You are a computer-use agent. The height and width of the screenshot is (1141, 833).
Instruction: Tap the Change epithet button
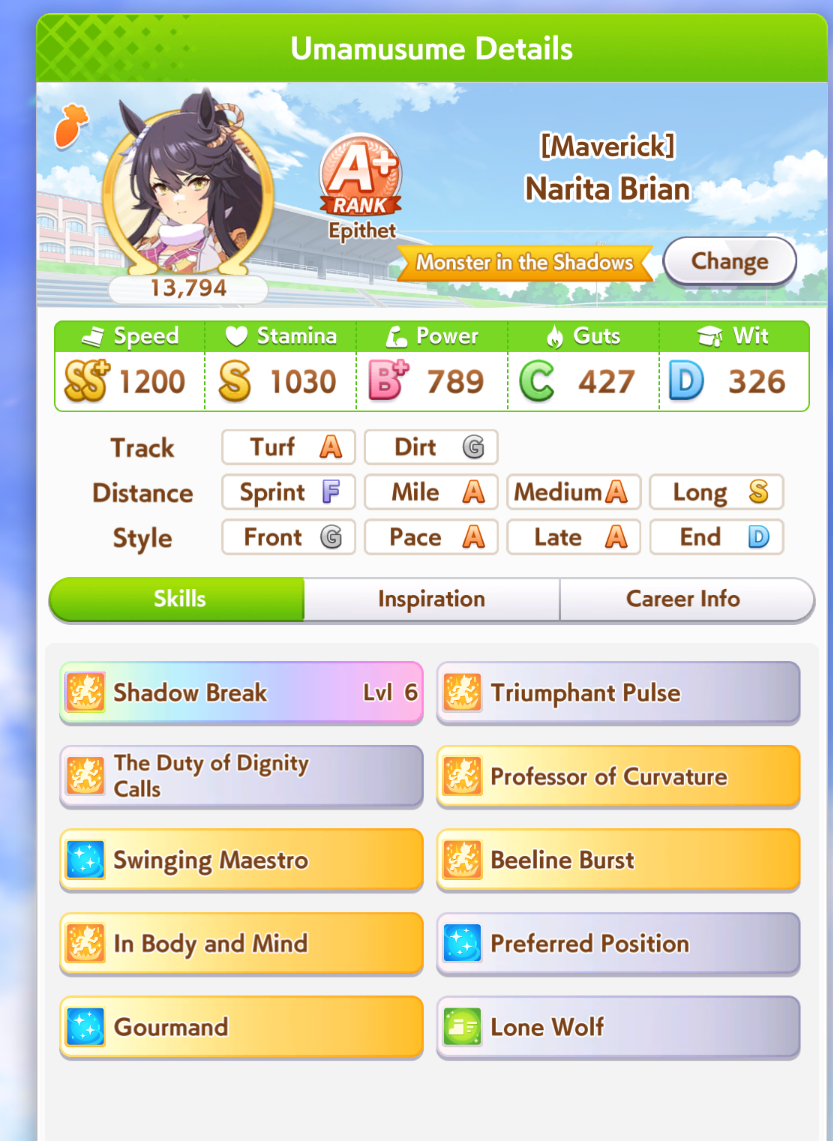click(x=729, y=262)
